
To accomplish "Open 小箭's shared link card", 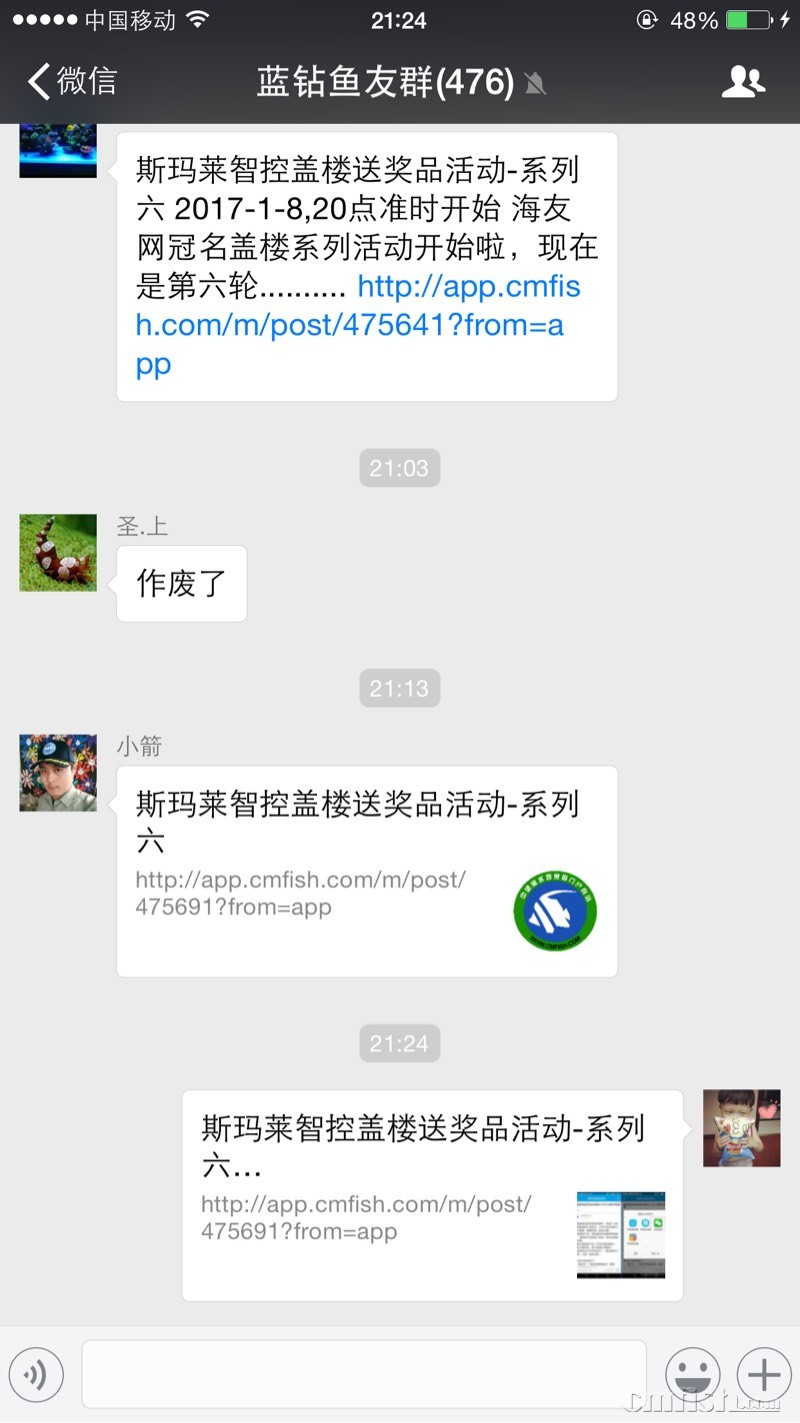I will (x=366, y=871).
